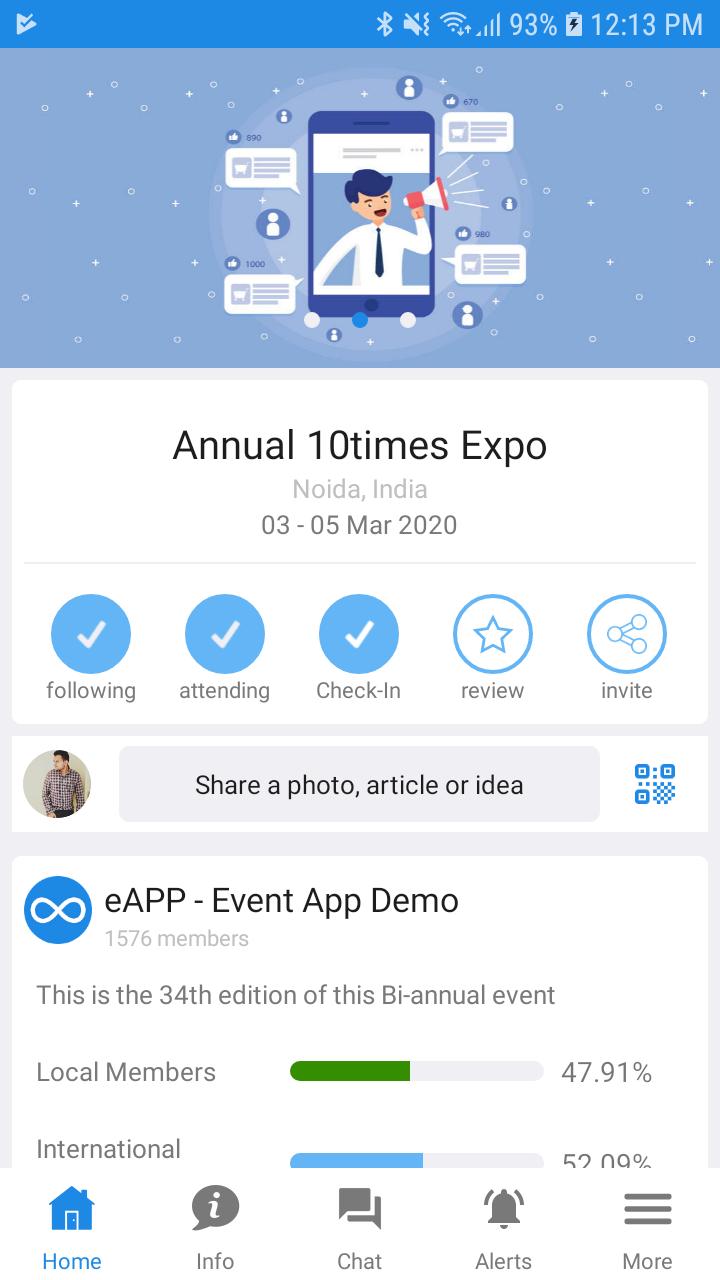Open the Chat section

point(359,1208)
